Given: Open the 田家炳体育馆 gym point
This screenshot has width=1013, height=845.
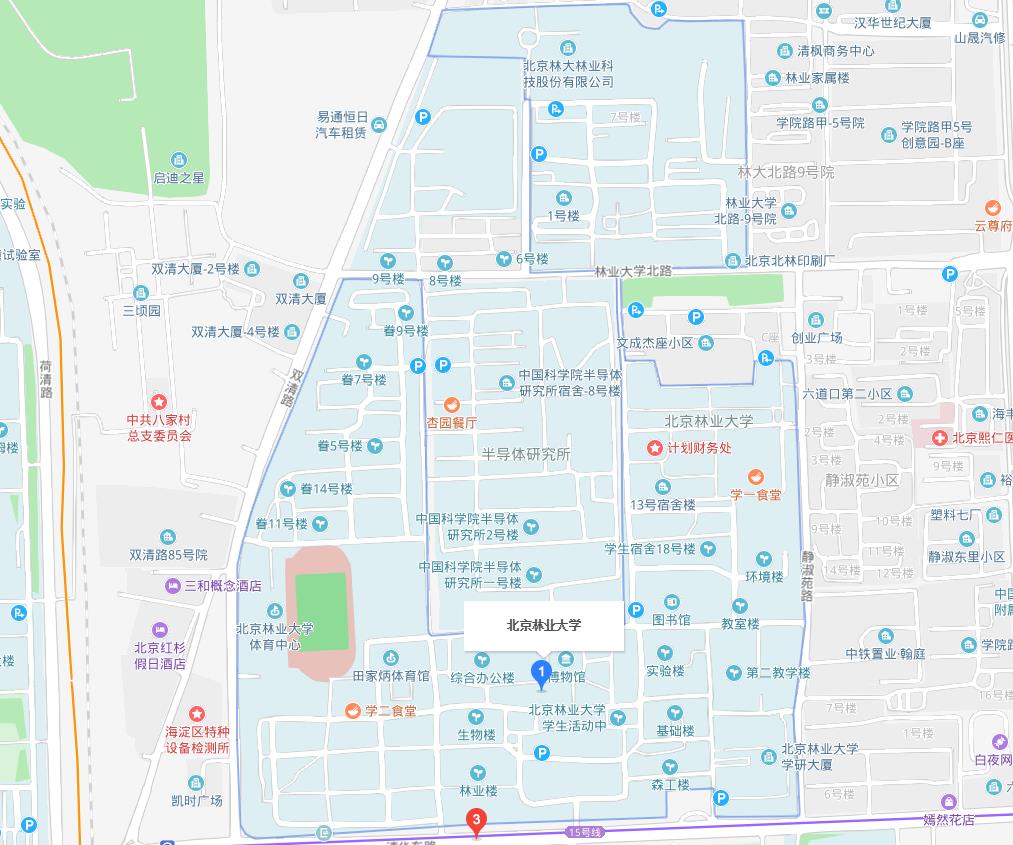Looking at the screenshot, I should tap(390, 659).
